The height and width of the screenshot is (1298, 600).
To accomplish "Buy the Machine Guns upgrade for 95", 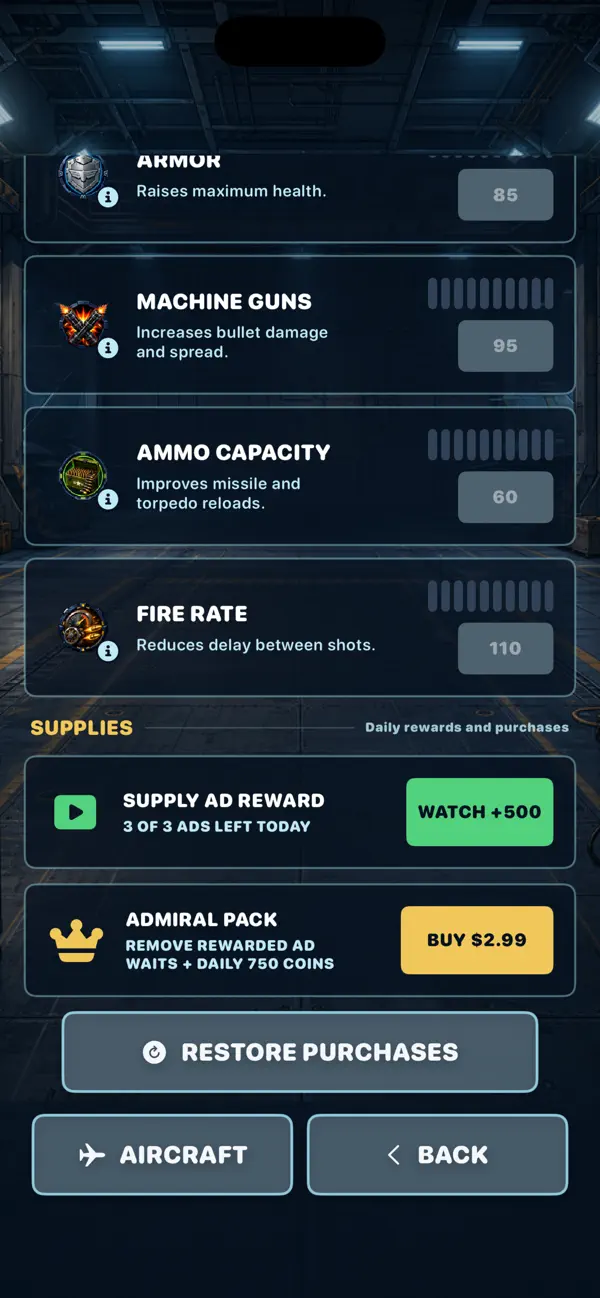I will (x=505, y=346).
